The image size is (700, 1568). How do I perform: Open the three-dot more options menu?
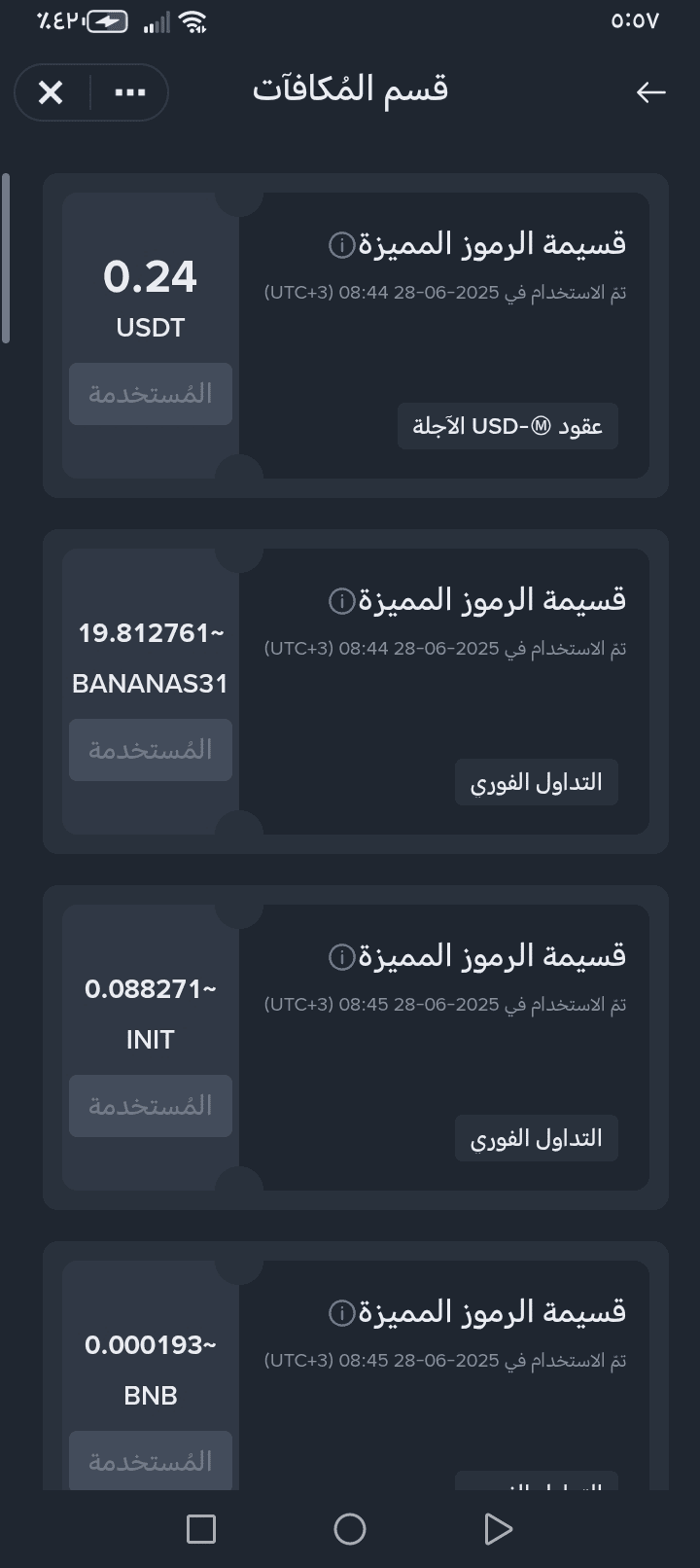click(x=130, y=92)
